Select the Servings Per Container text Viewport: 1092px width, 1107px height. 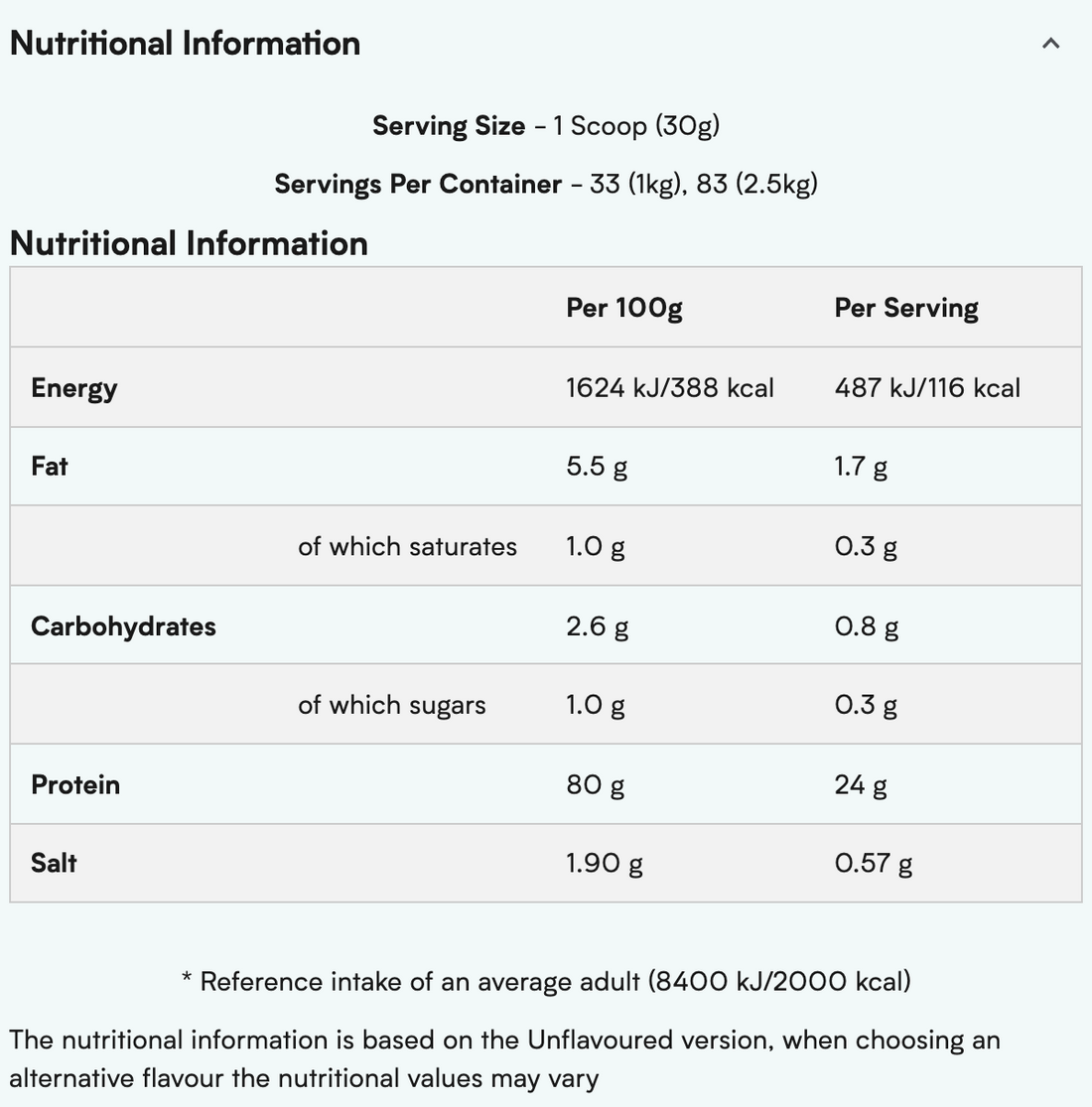click(x=419, y=184)
